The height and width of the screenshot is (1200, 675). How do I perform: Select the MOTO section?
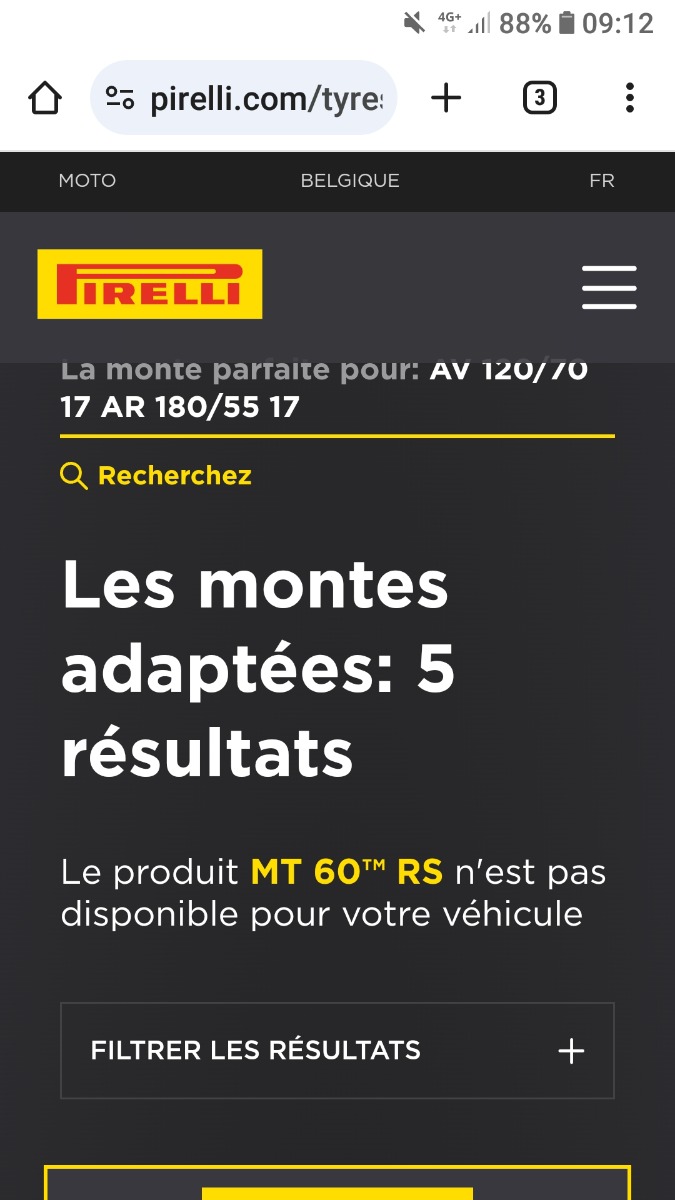87,181
